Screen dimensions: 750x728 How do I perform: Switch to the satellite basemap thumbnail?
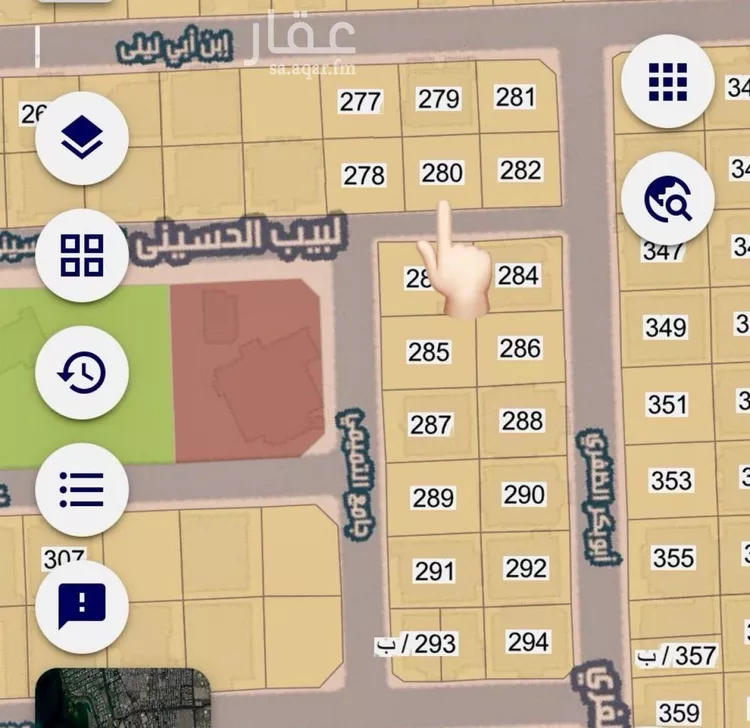[x=123, y=699]
